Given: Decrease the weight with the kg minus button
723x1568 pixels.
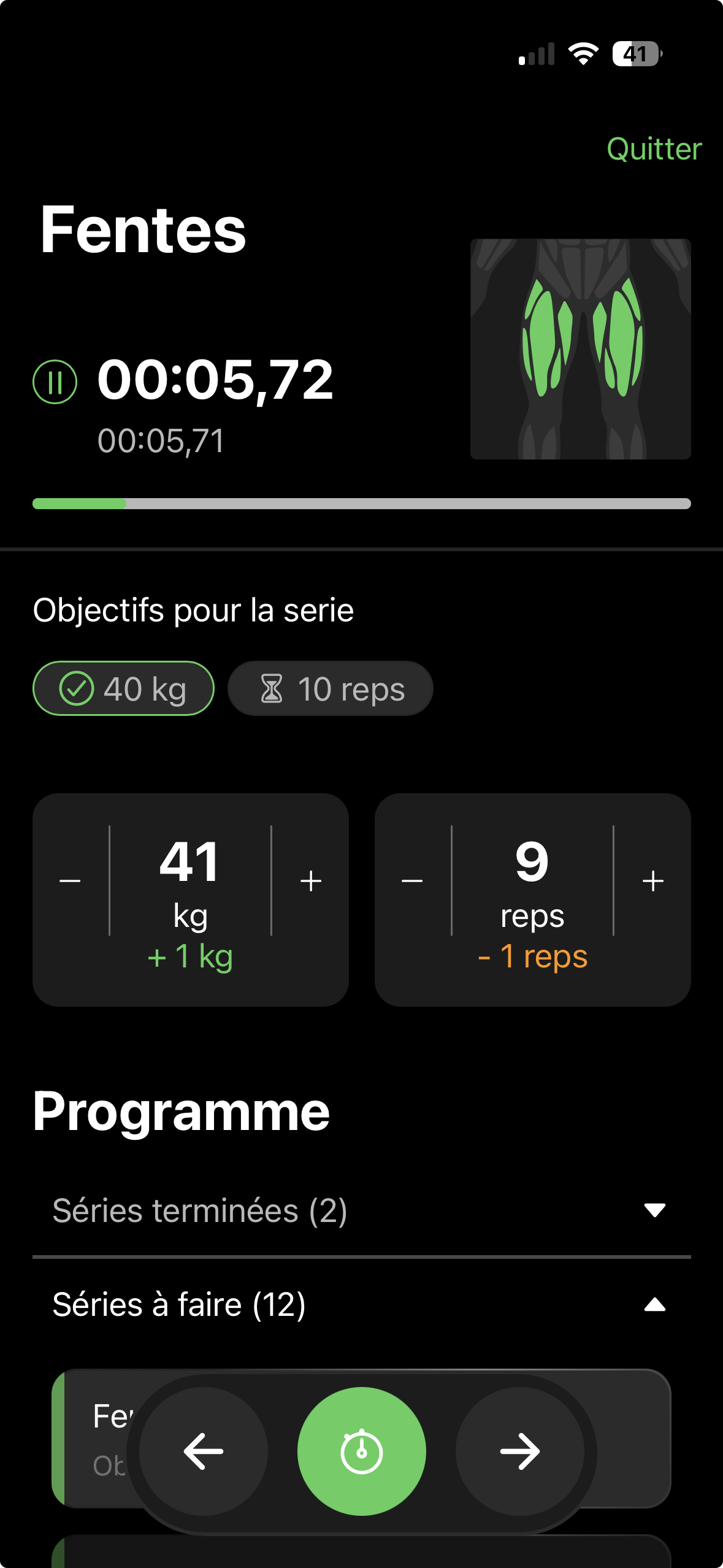Looking at the screenshot, I should tap(69, 880).
